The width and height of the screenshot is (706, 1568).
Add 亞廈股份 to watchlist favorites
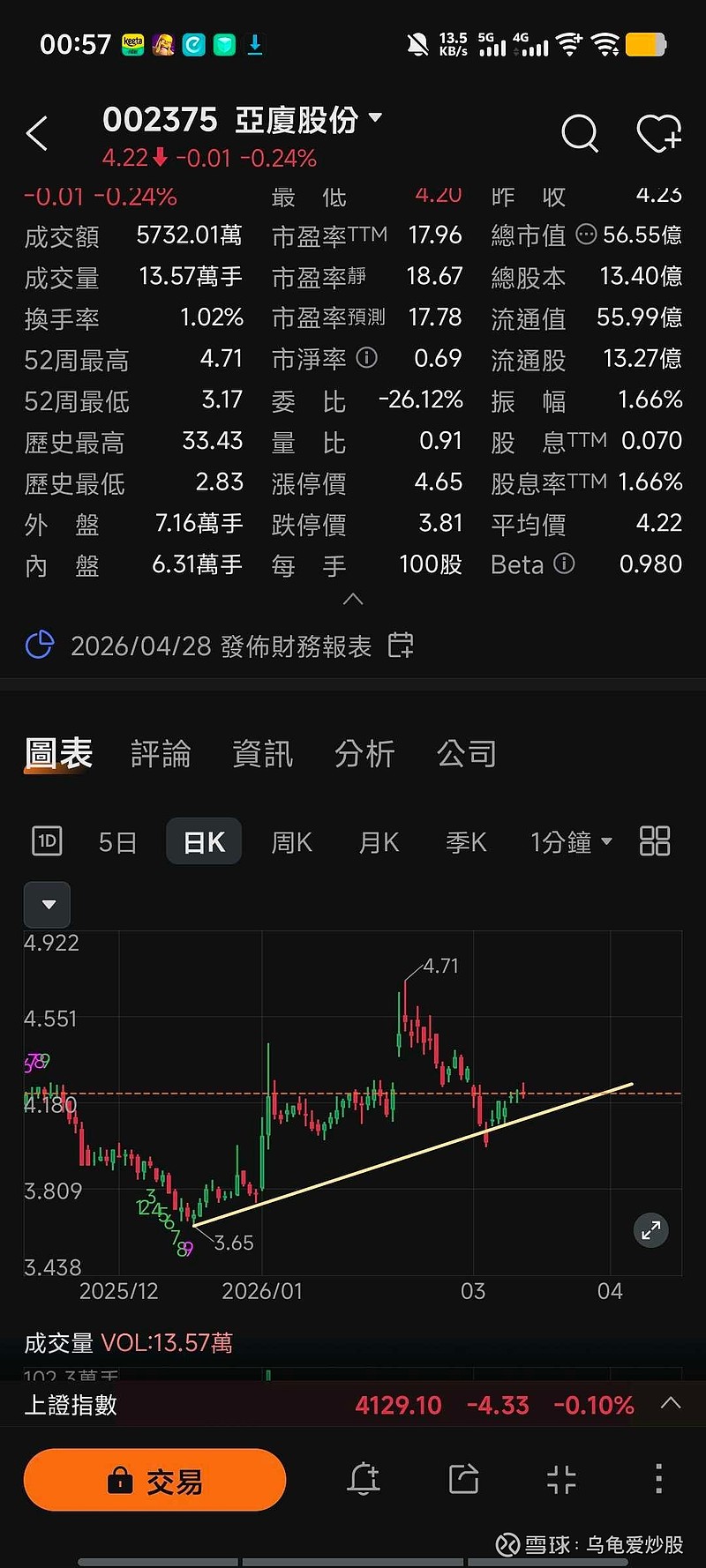658,134
